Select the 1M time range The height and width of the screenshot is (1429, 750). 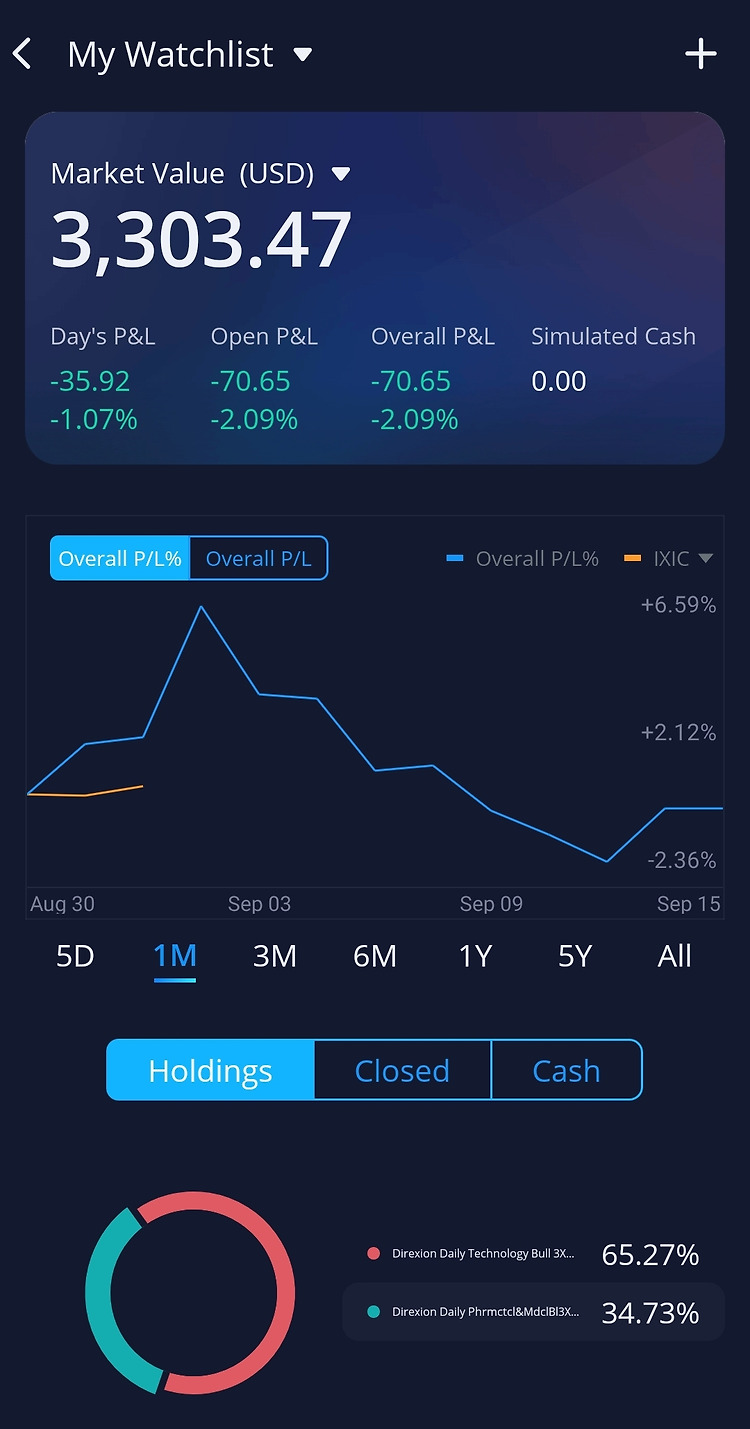tap(175, 956)
